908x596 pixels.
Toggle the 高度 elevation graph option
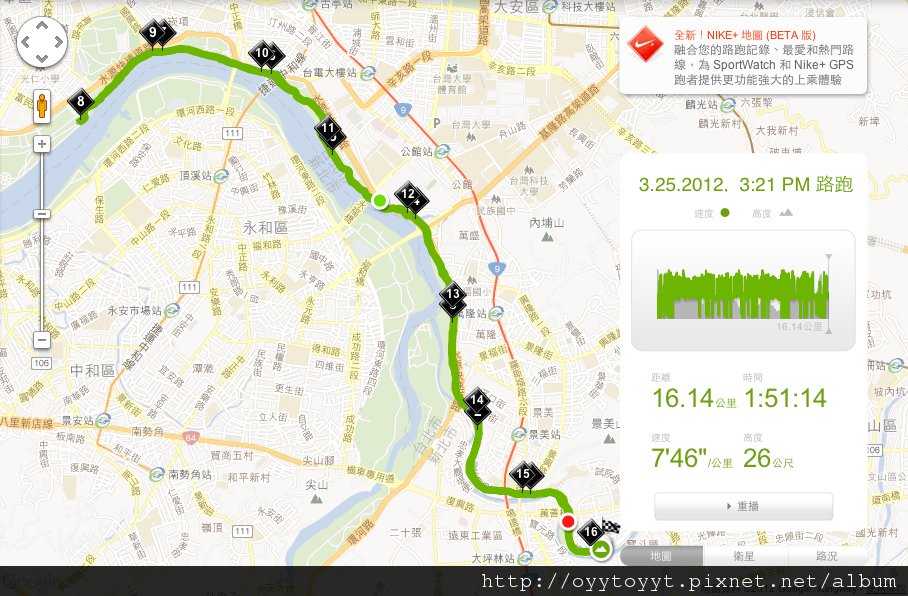point(772,213)
